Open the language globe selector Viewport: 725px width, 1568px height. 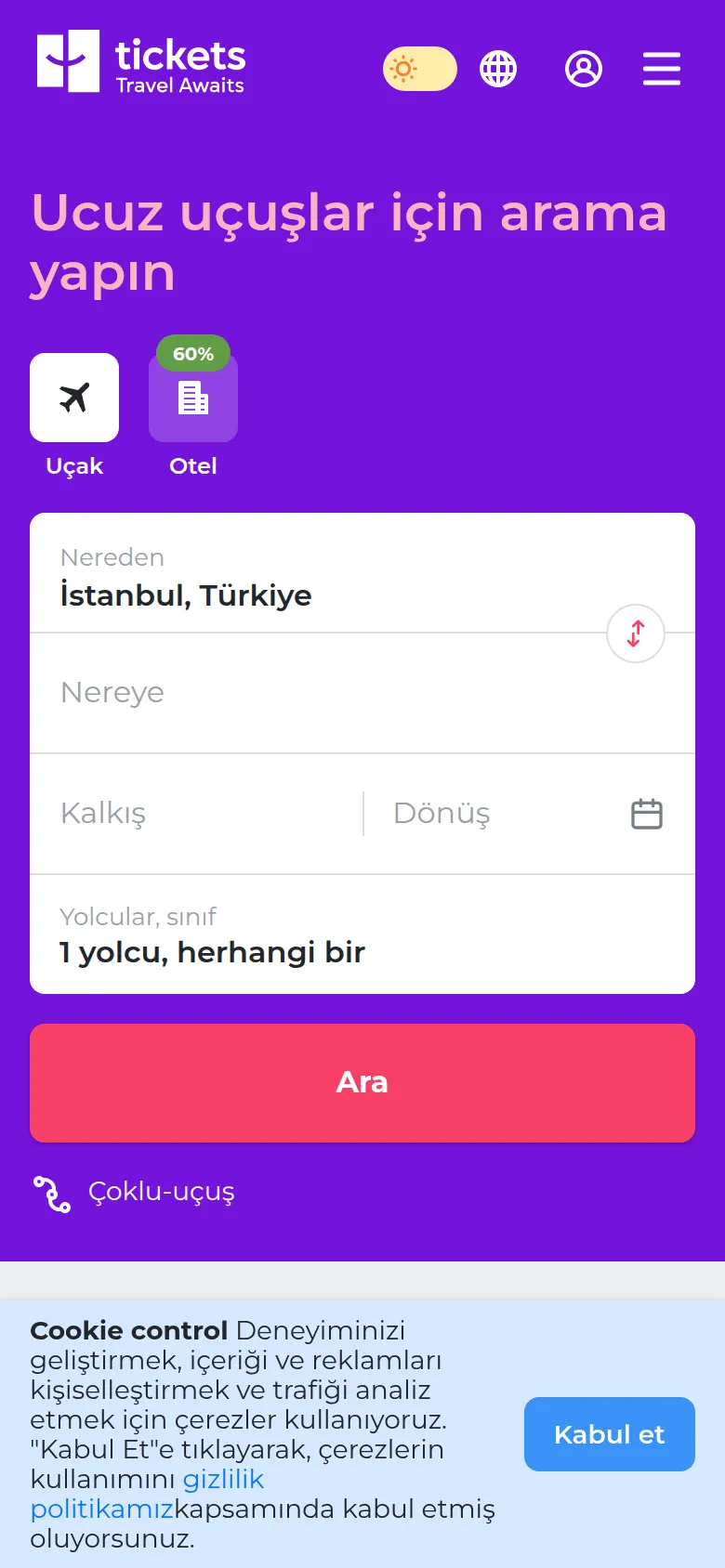(498, 69)
